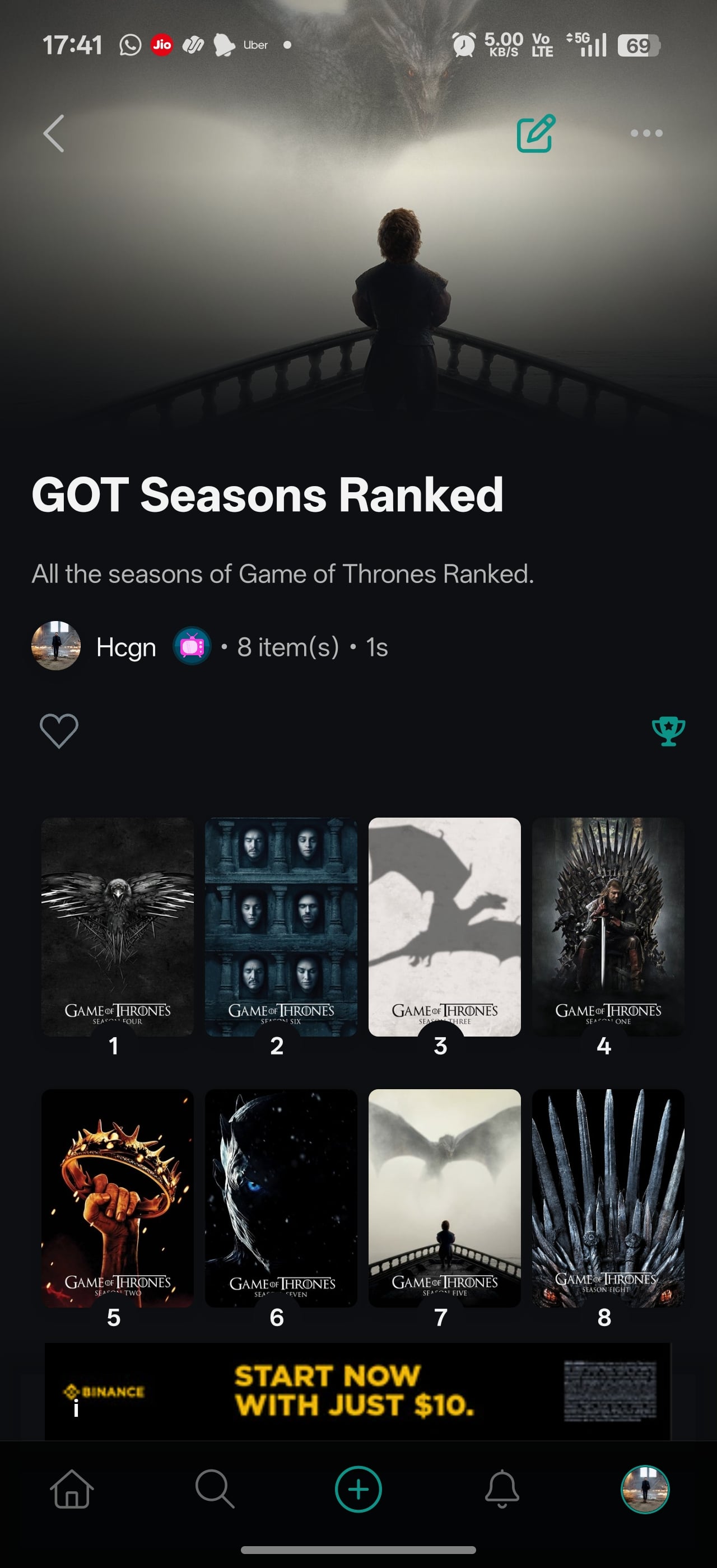717x1568 pixels.
Task: Edit this list with the pencil icon
Action: tap(536, 133)
